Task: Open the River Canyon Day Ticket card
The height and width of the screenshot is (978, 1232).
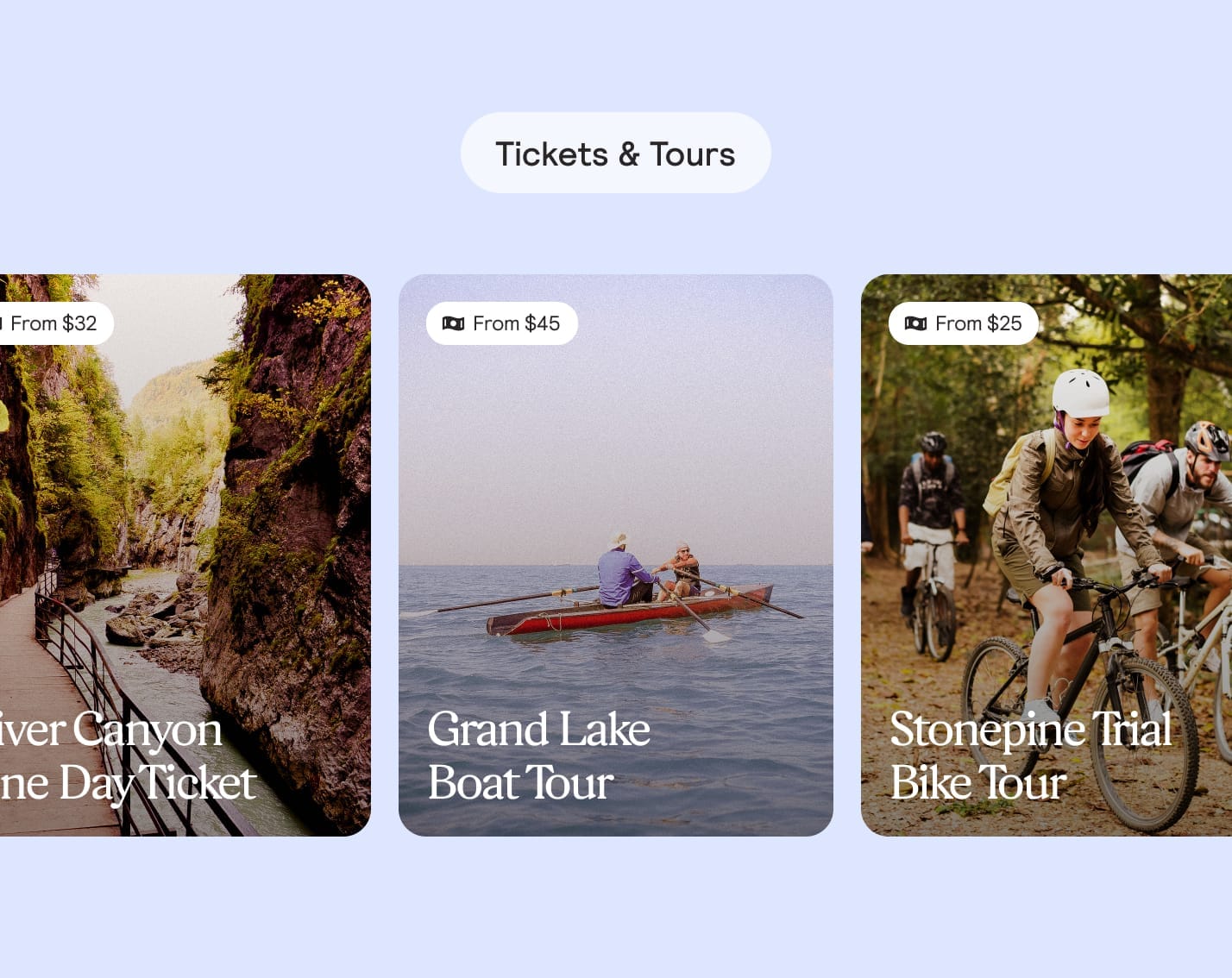Action: coord(185,555)
